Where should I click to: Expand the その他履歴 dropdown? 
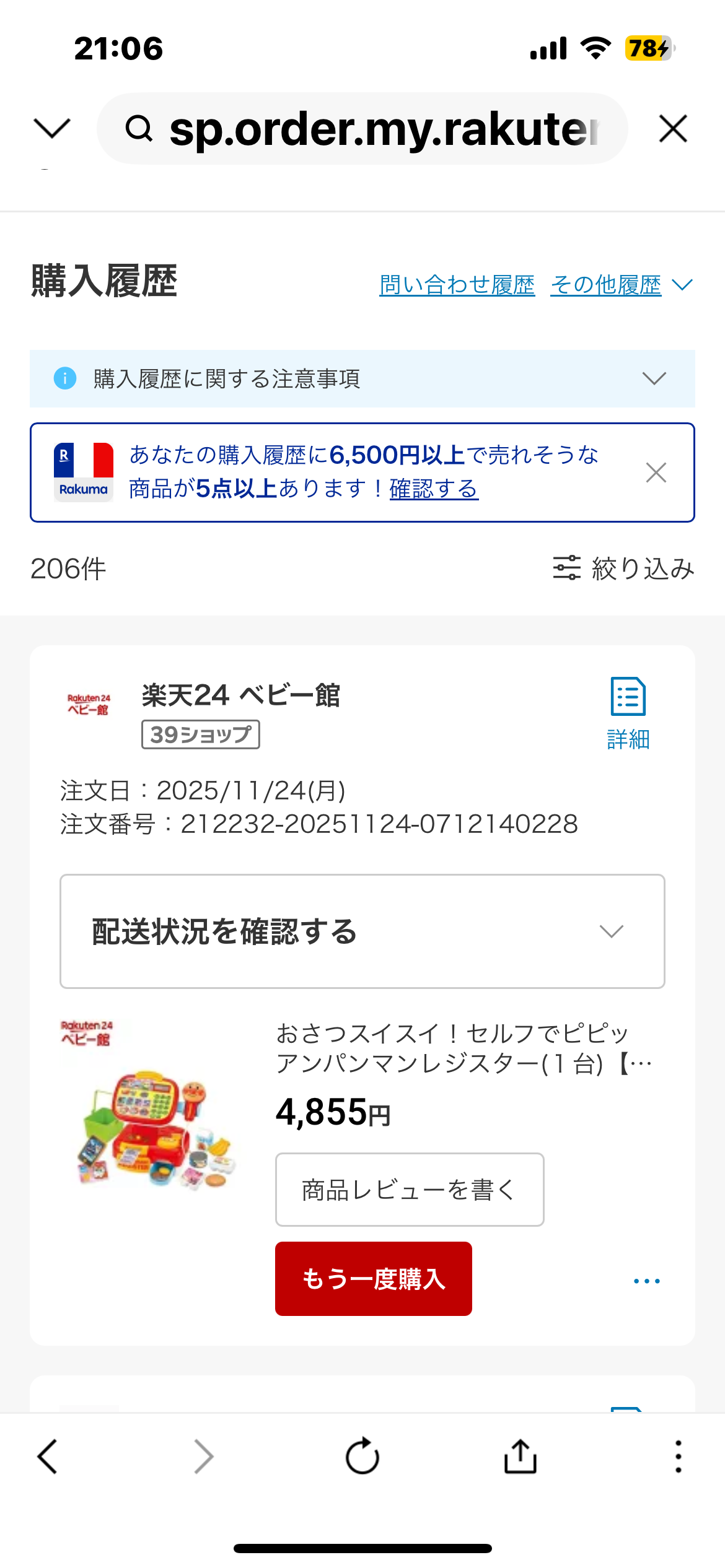click(x=621, y=285)
